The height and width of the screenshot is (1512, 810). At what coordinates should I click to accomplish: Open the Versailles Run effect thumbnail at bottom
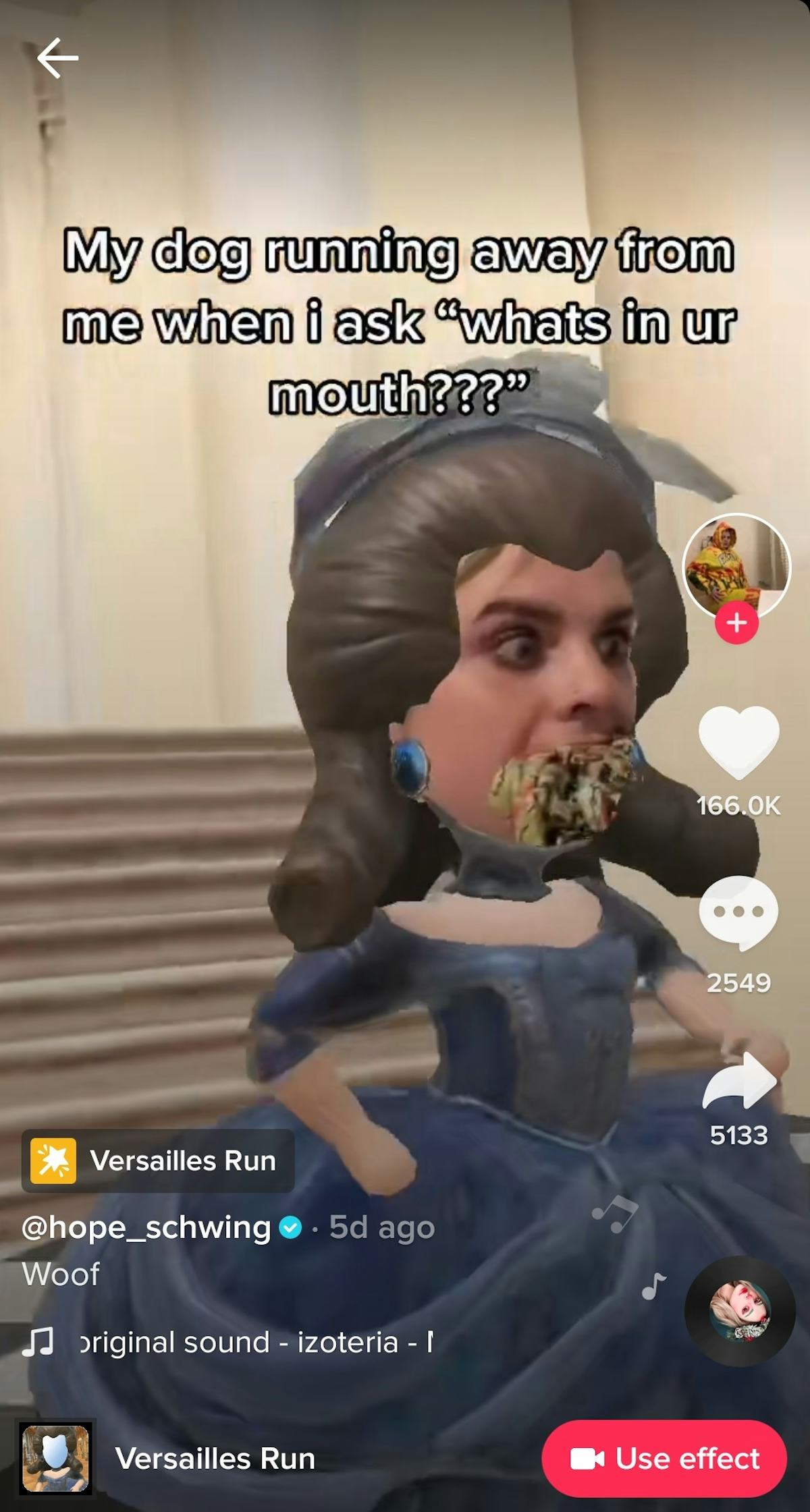[55, 1457]
